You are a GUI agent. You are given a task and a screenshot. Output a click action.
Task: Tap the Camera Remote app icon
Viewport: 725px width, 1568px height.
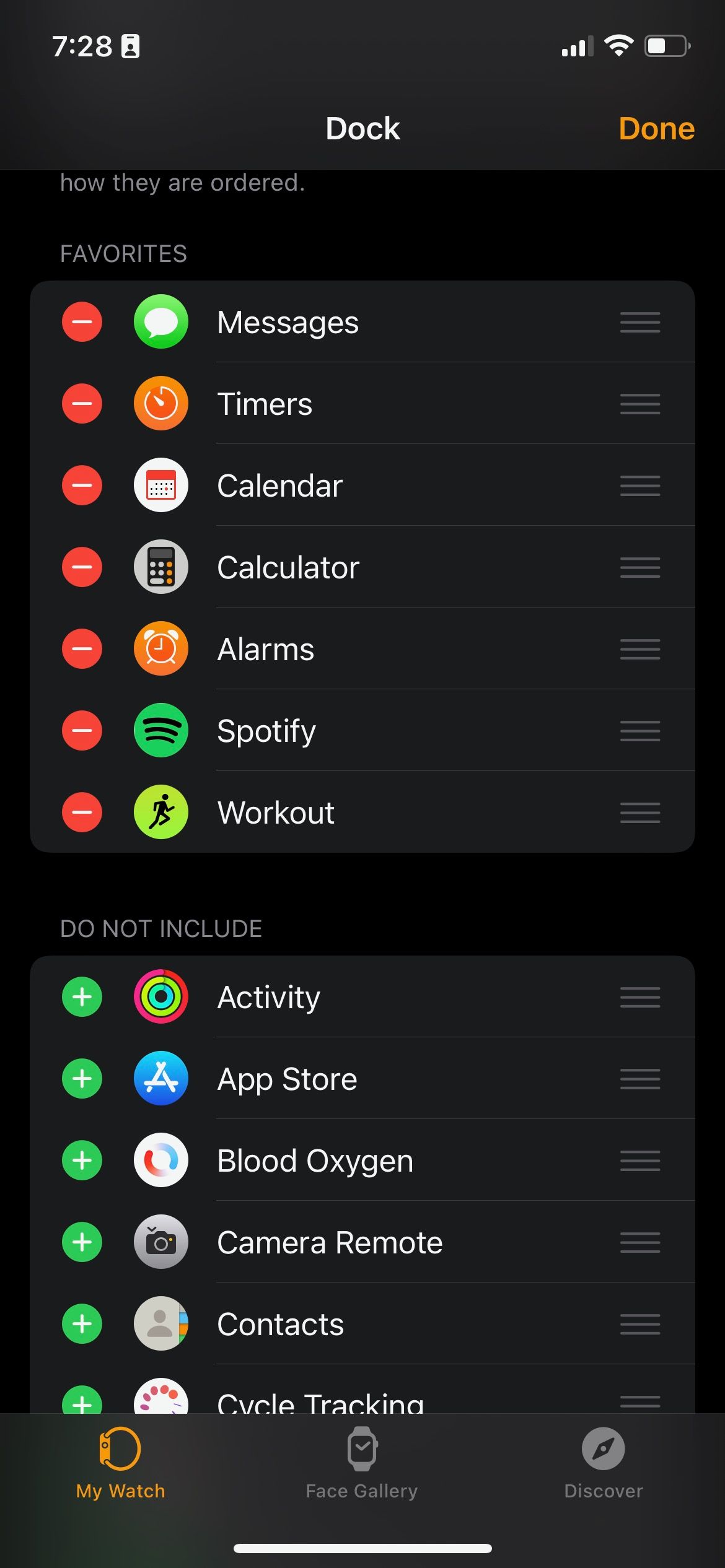point(160,1242)
